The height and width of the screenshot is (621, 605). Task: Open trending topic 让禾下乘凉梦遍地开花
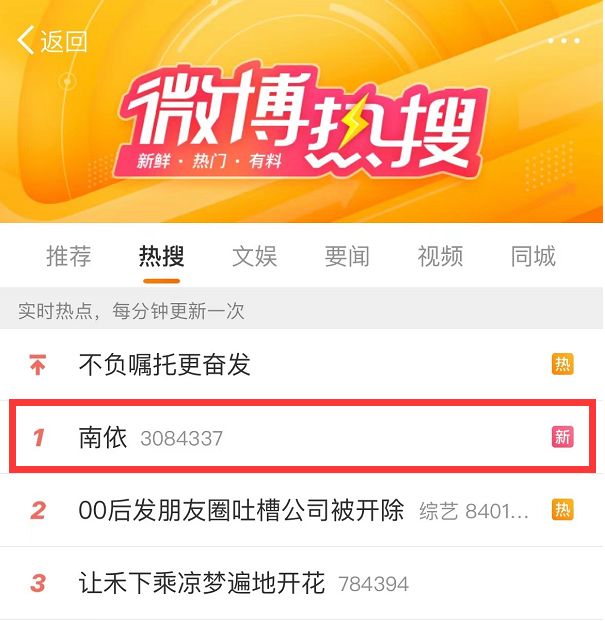[202, 583]
